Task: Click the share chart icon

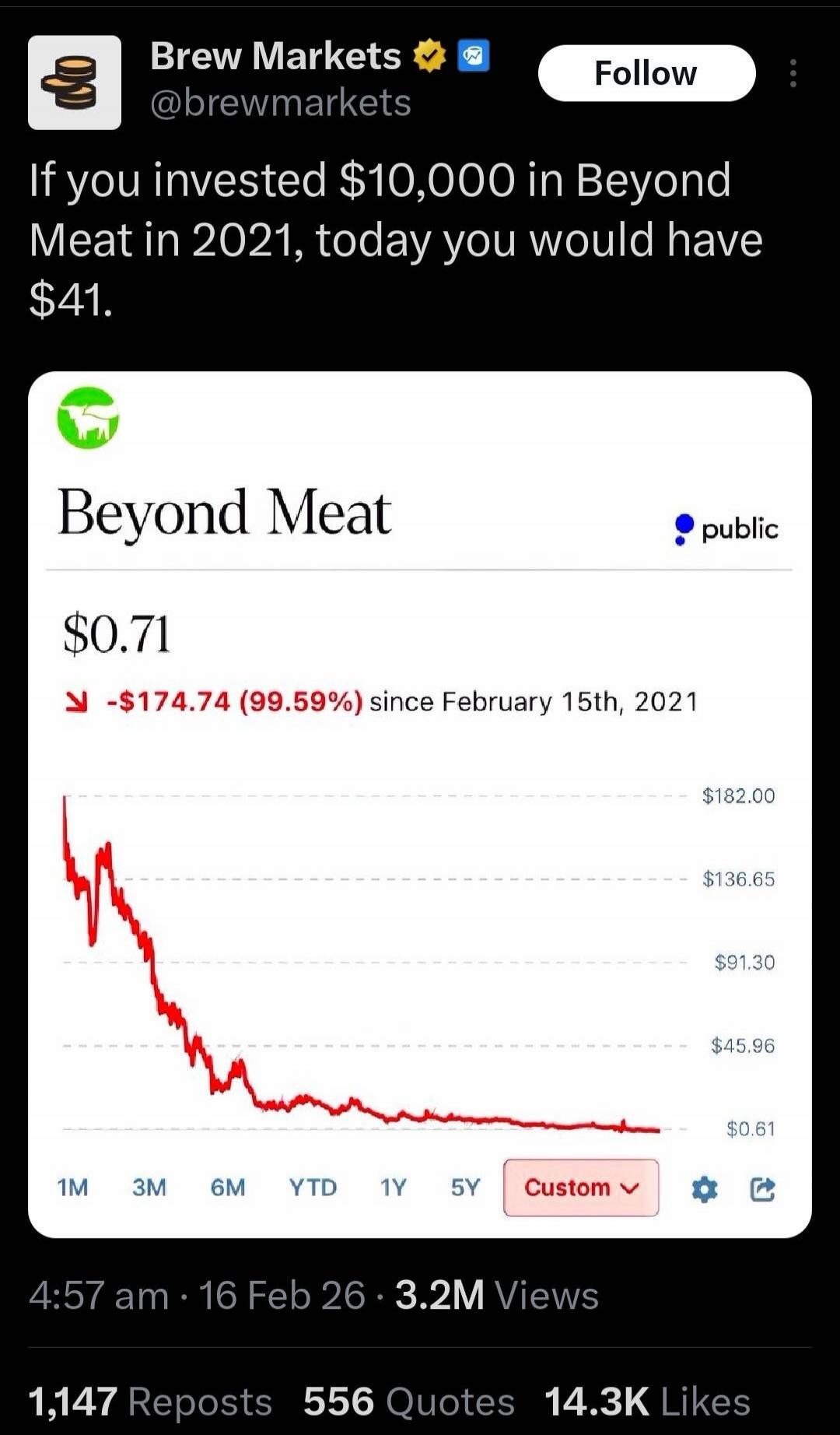Action: 763,1188
